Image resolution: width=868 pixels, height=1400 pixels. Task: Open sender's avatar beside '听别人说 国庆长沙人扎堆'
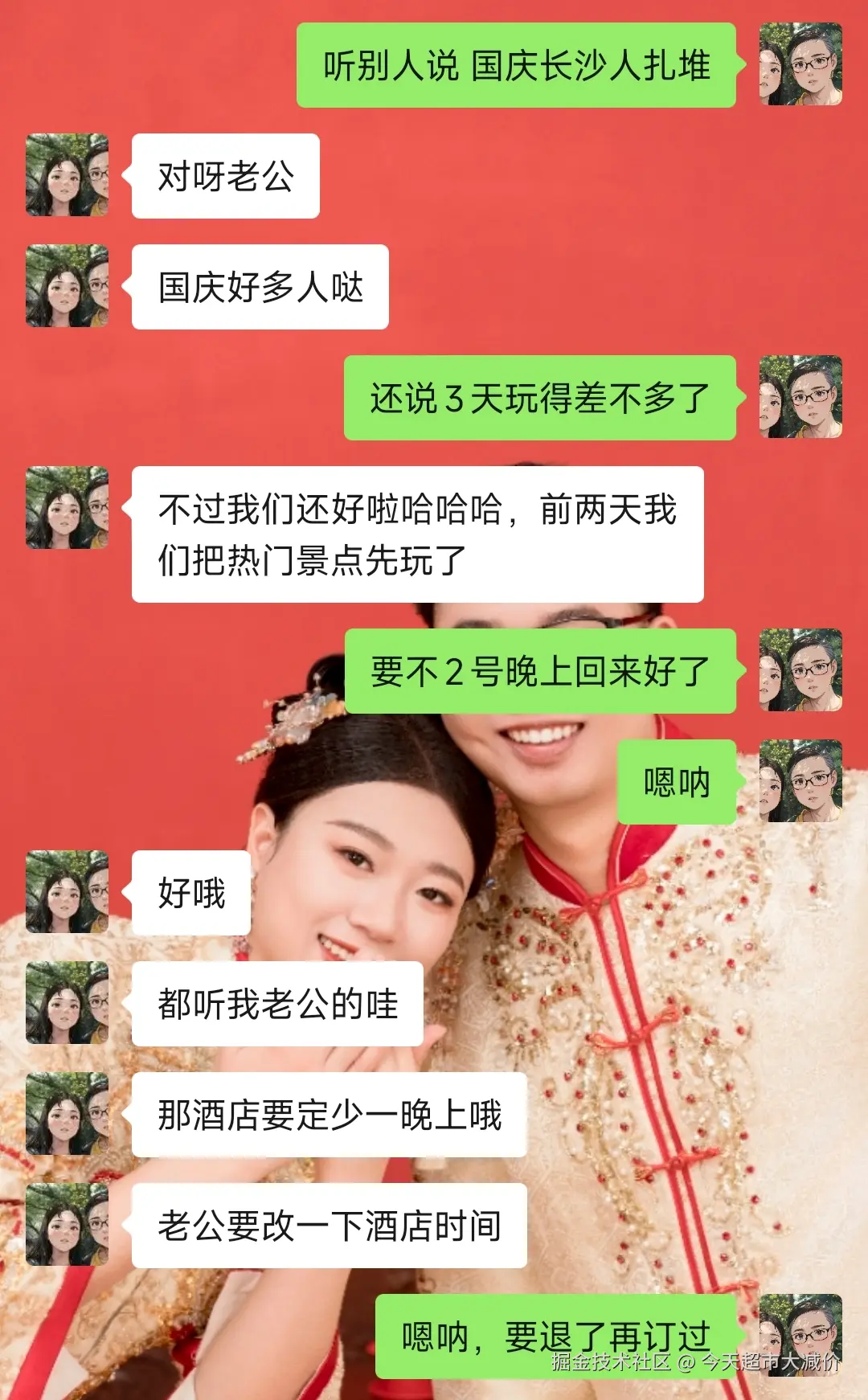click(x=800, y=64)
